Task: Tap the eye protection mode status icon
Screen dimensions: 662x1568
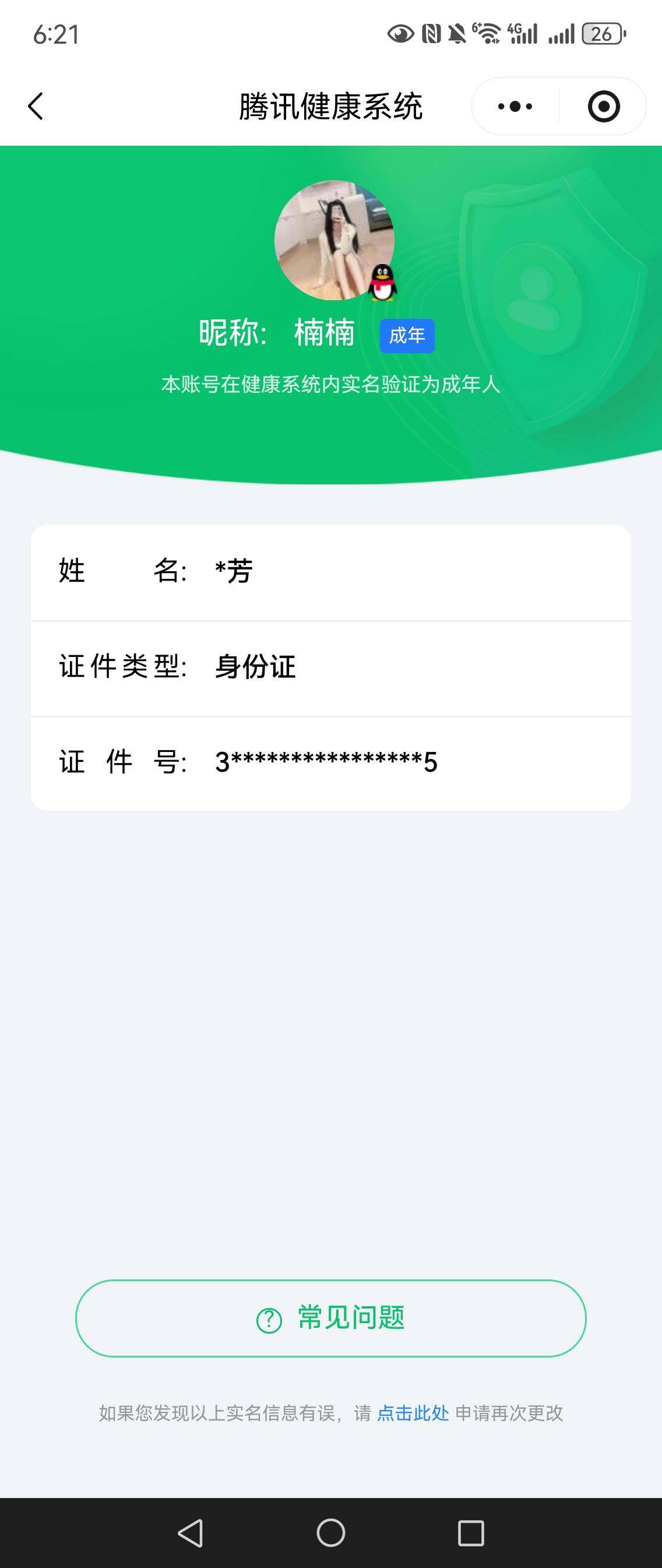Action: (400, 31)
